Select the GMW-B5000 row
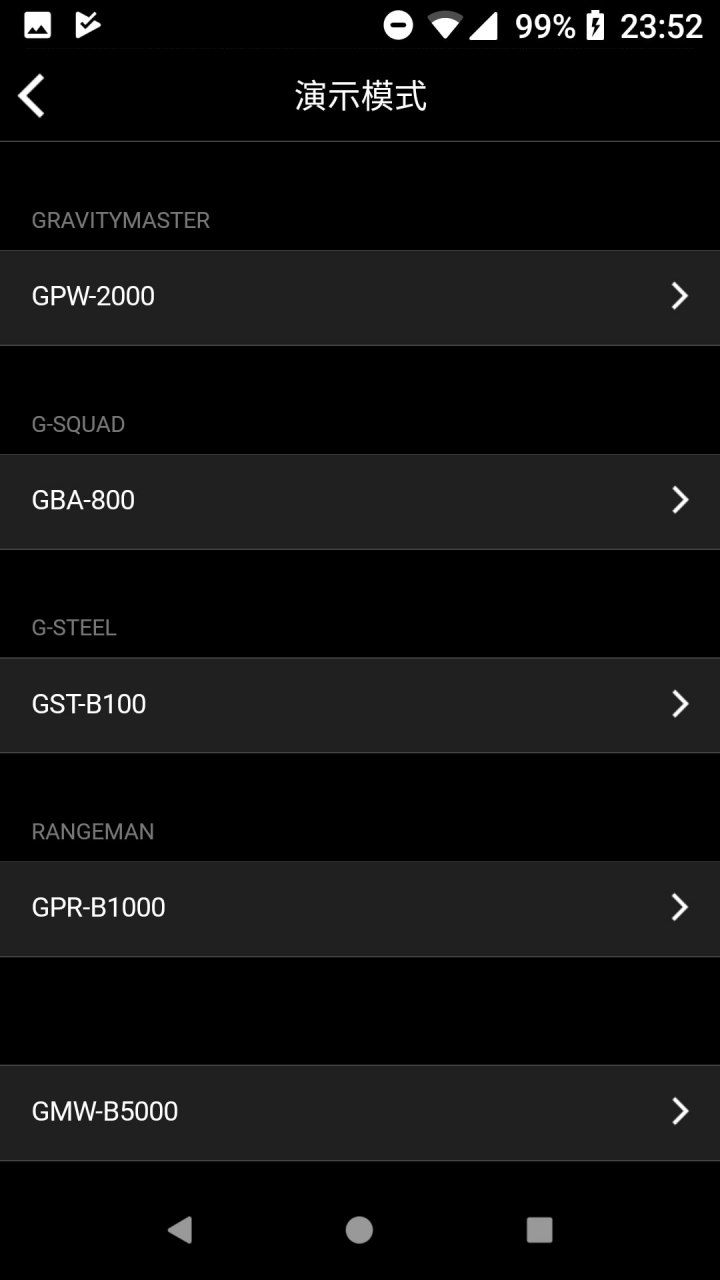 point(360,1112)
